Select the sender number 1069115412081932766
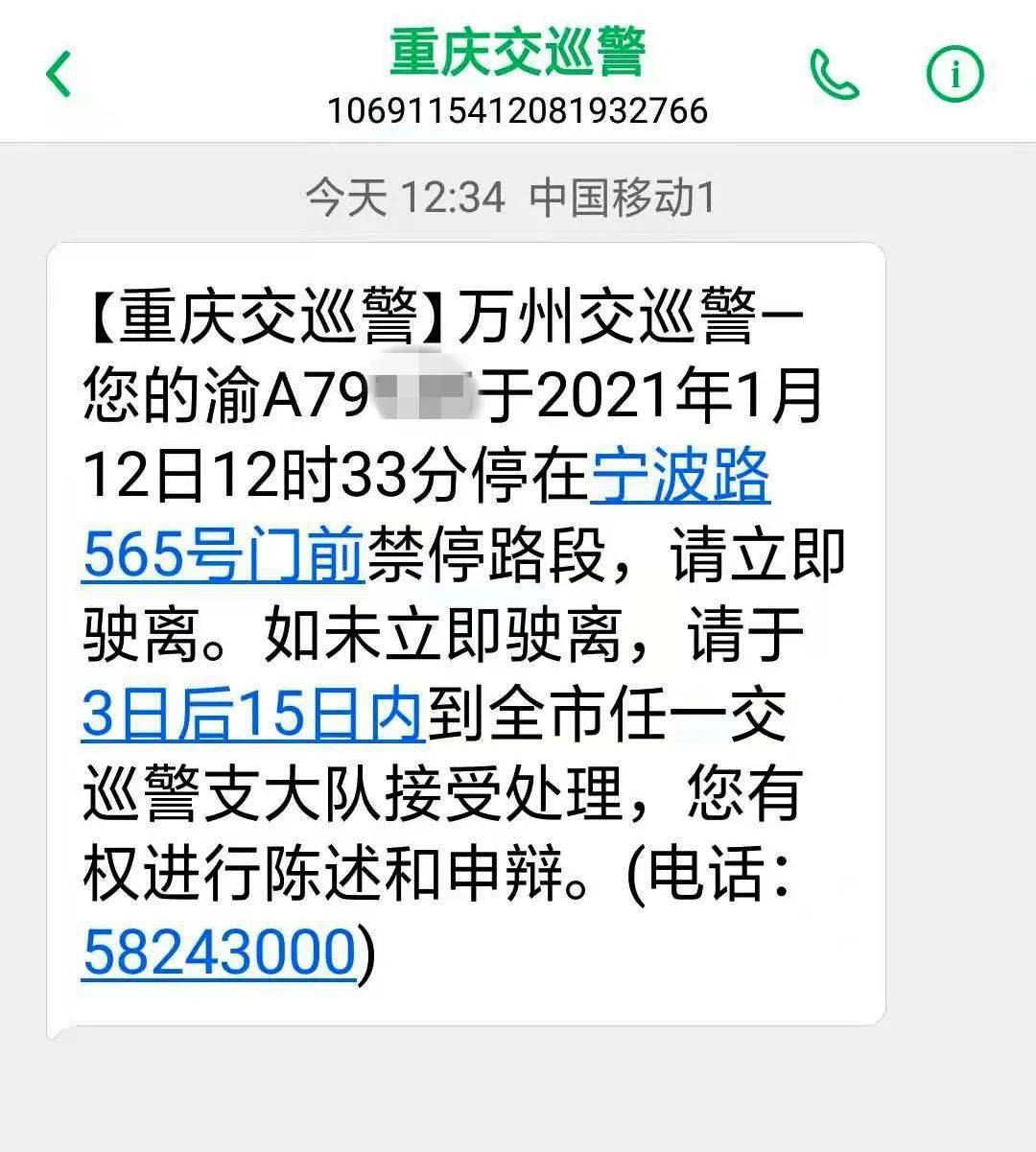Image resolution: width=1036 pixels, height=1152 pixels. pyautogui.click(x=518, y=110)
